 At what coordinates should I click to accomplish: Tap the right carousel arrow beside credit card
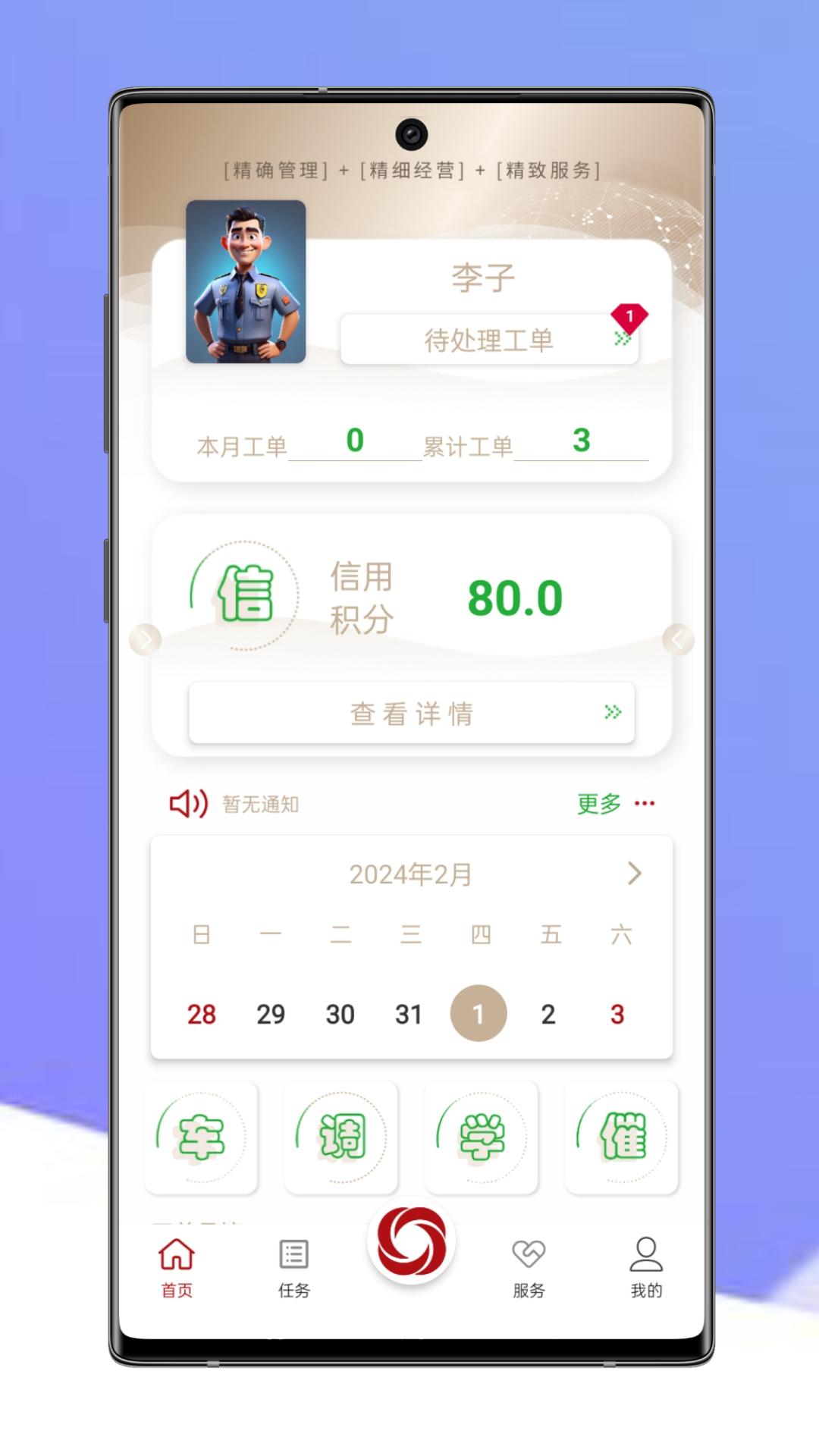[677, 639]
